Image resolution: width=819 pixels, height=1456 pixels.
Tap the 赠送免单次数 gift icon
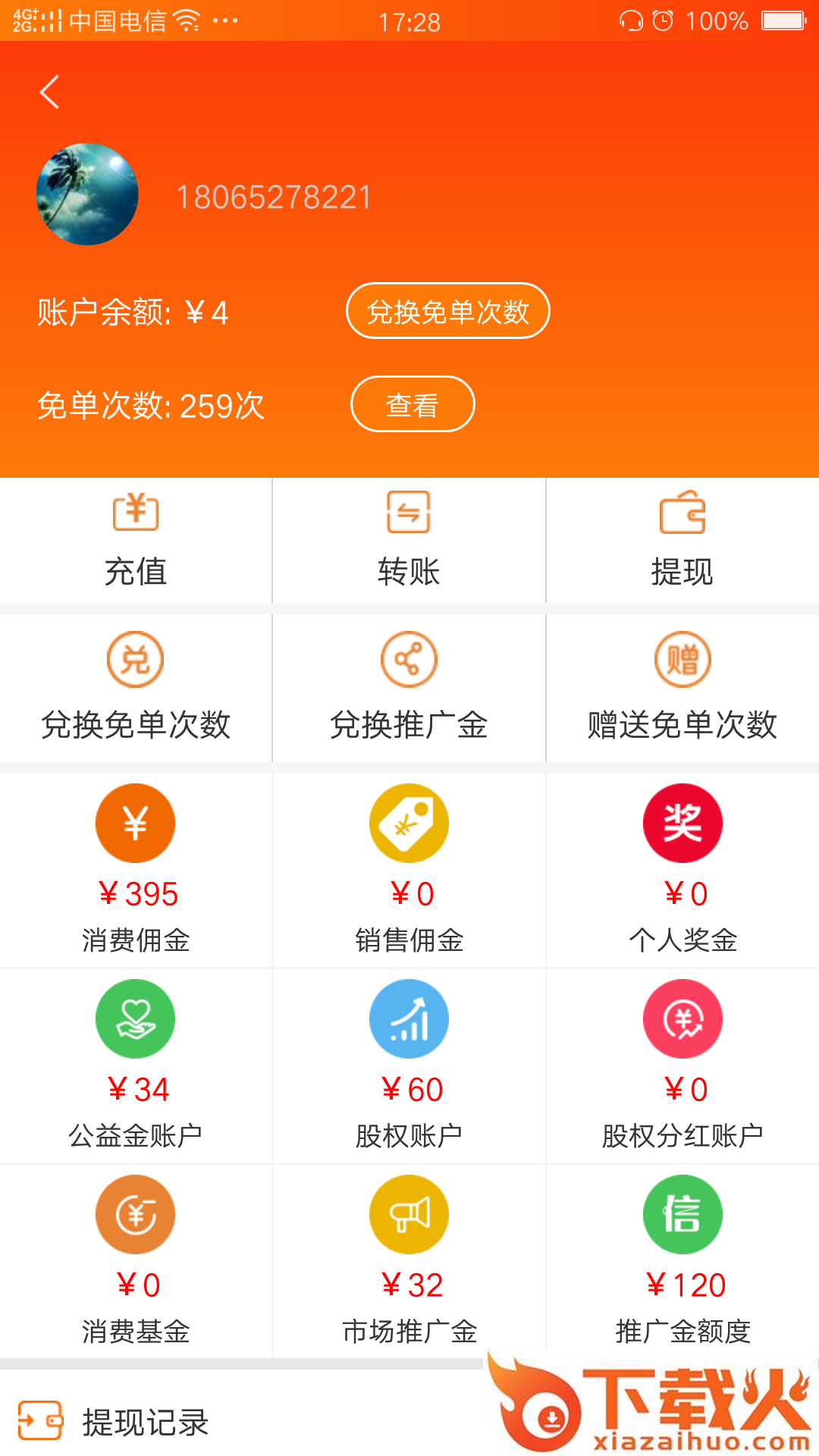tap(682, 659)
